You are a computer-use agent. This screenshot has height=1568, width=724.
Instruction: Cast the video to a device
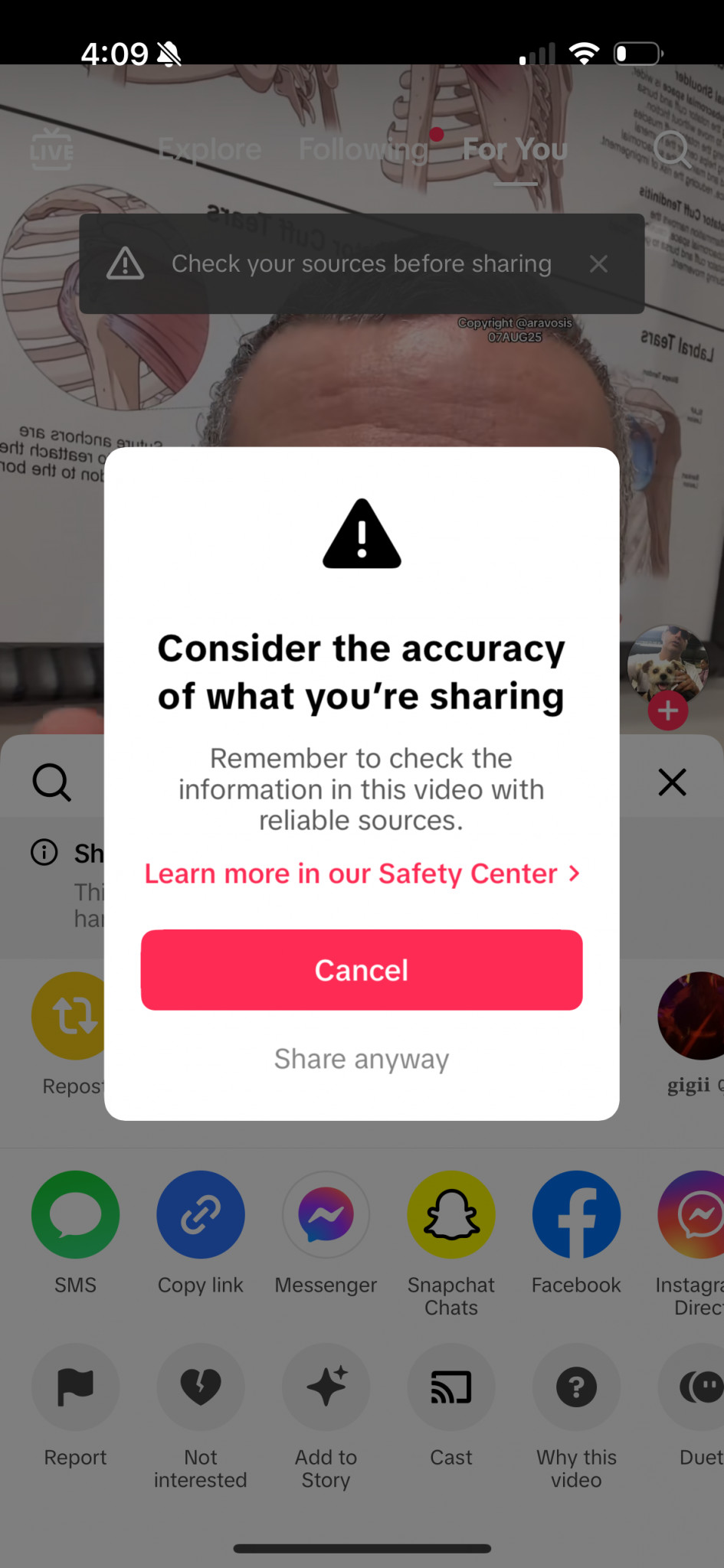click(451, 1387)
